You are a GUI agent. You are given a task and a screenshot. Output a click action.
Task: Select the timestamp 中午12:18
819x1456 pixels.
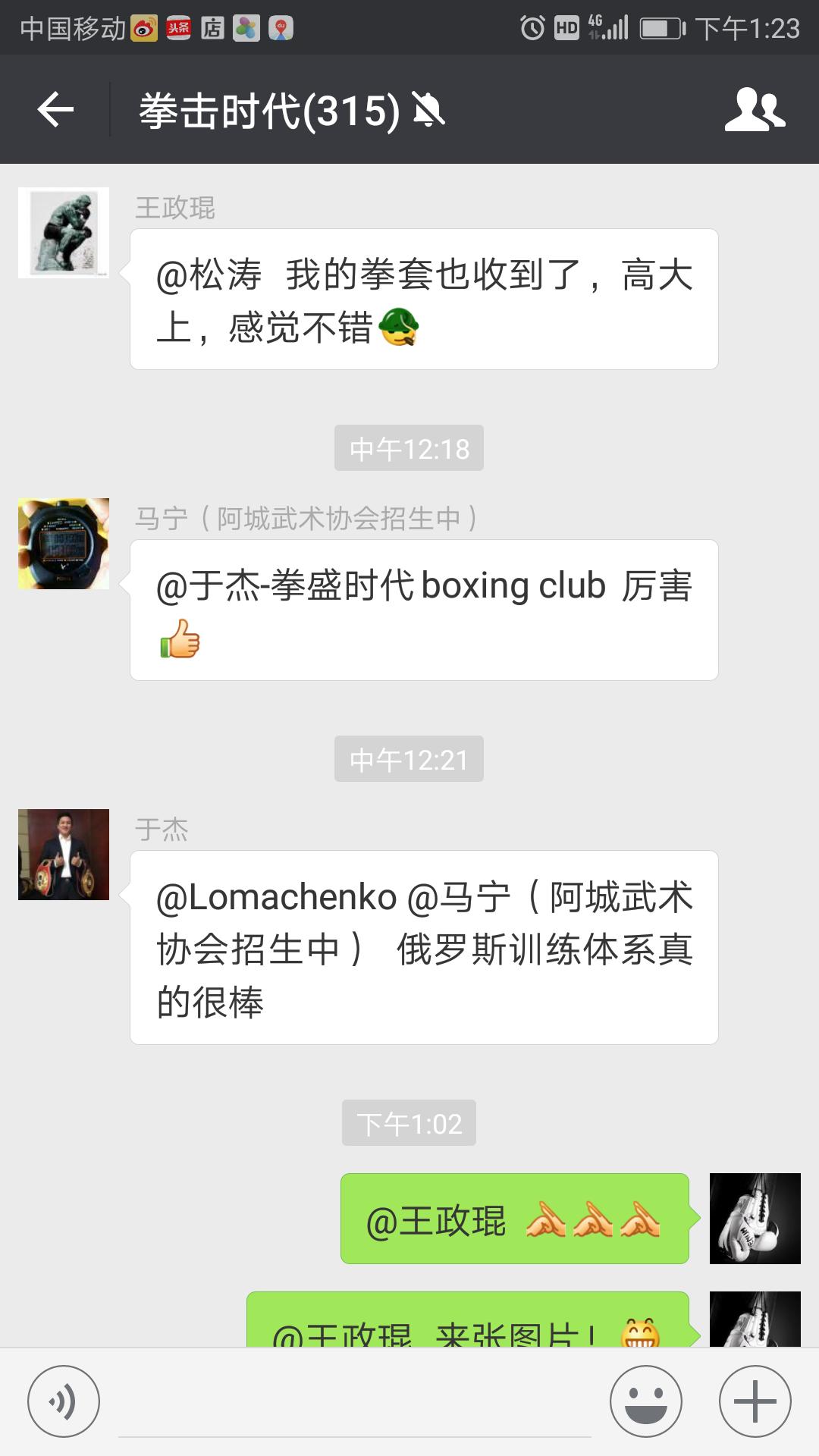[409, 447]
